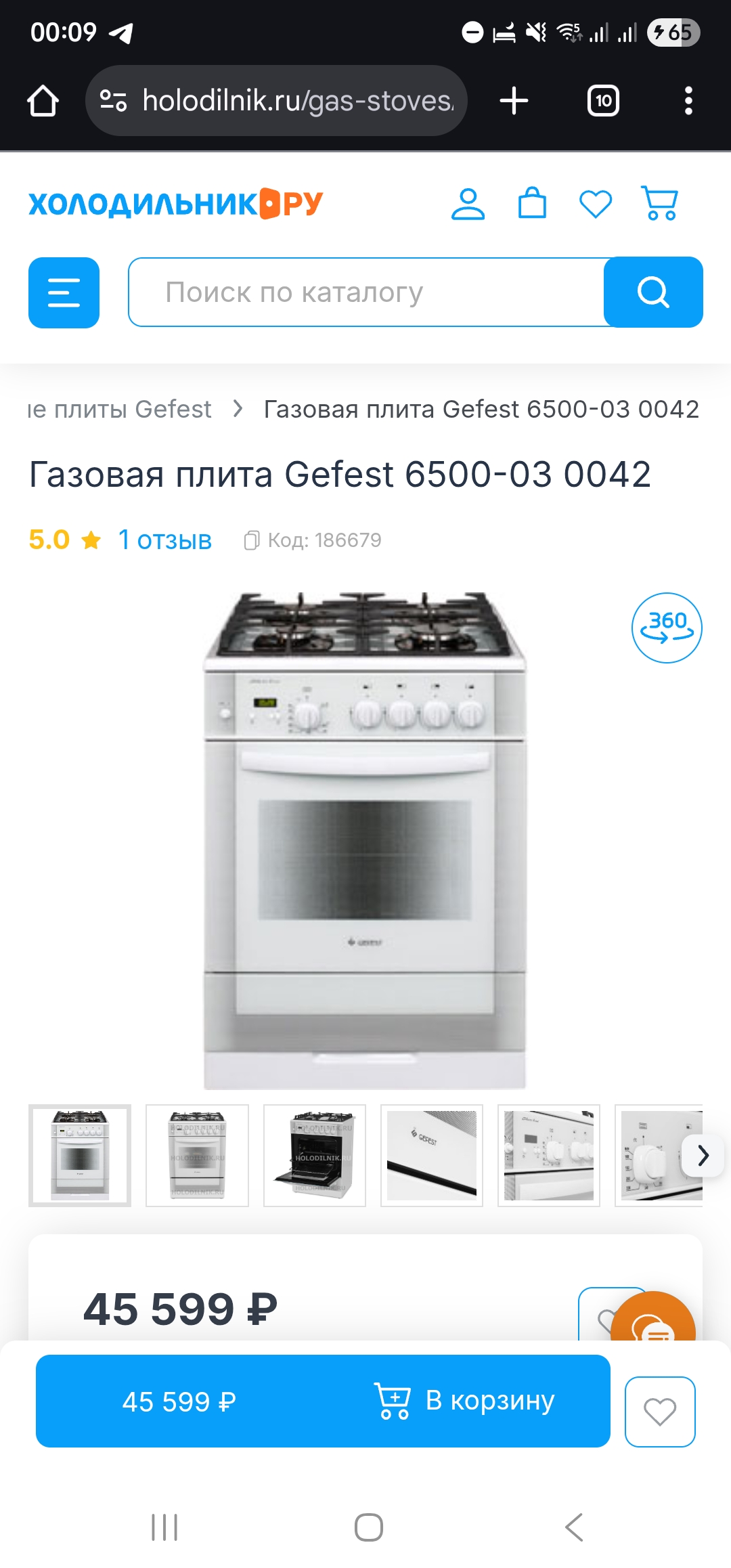731x1568 pixels.
Task: View favorites via heart icon in header
Action: (596, 202)
